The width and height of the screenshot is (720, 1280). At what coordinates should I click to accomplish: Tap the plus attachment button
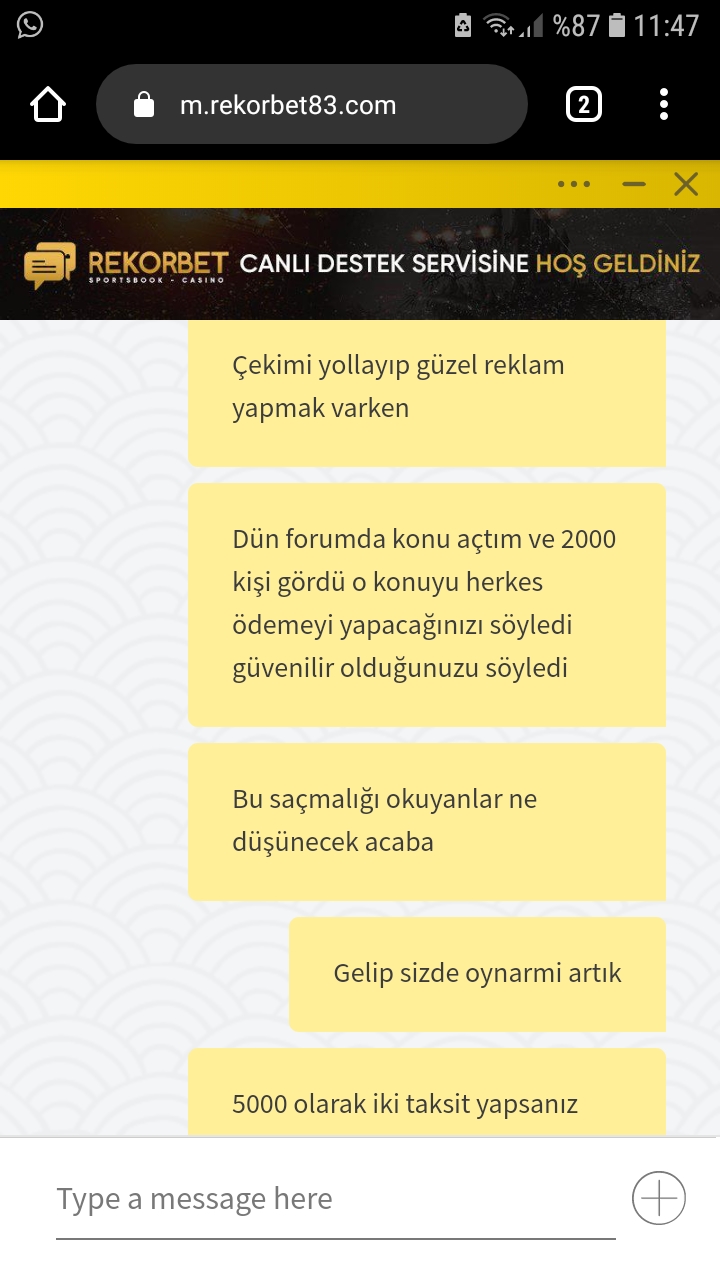click(x=659, y=1197)
